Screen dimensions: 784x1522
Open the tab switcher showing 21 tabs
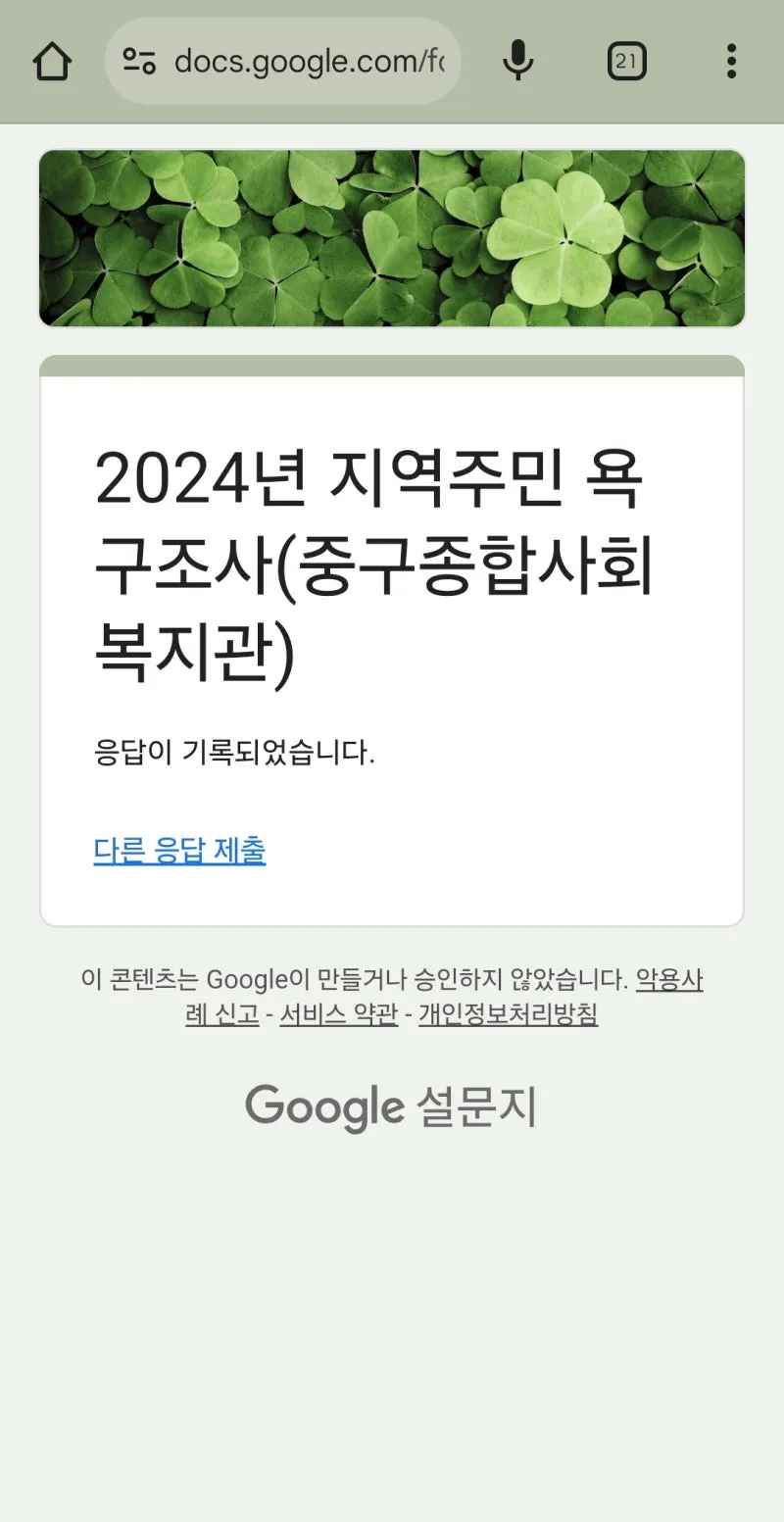626,63
